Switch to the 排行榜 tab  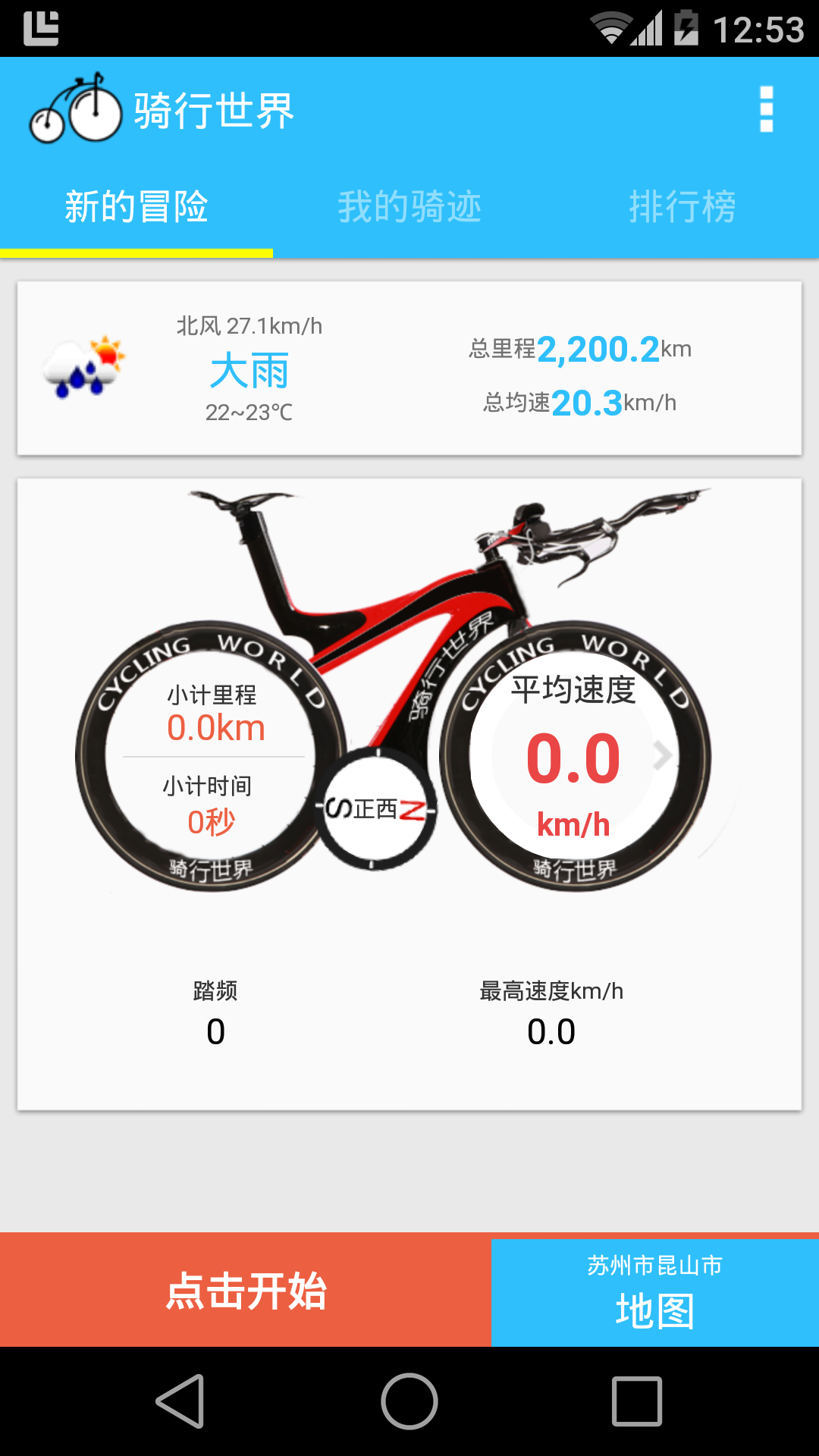(x=682, y=207)
